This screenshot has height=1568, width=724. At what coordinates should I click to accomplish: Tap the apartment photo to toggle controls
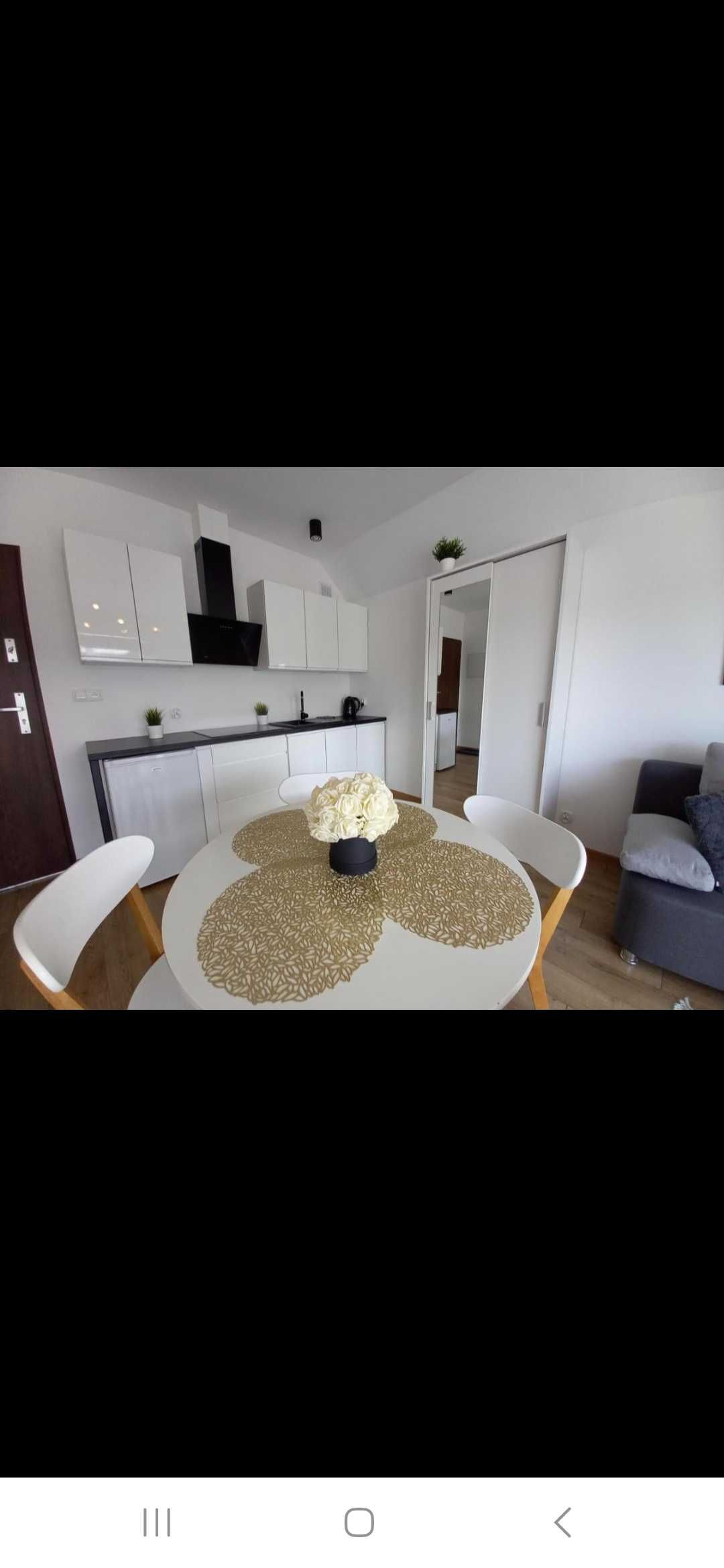[362, 738]
